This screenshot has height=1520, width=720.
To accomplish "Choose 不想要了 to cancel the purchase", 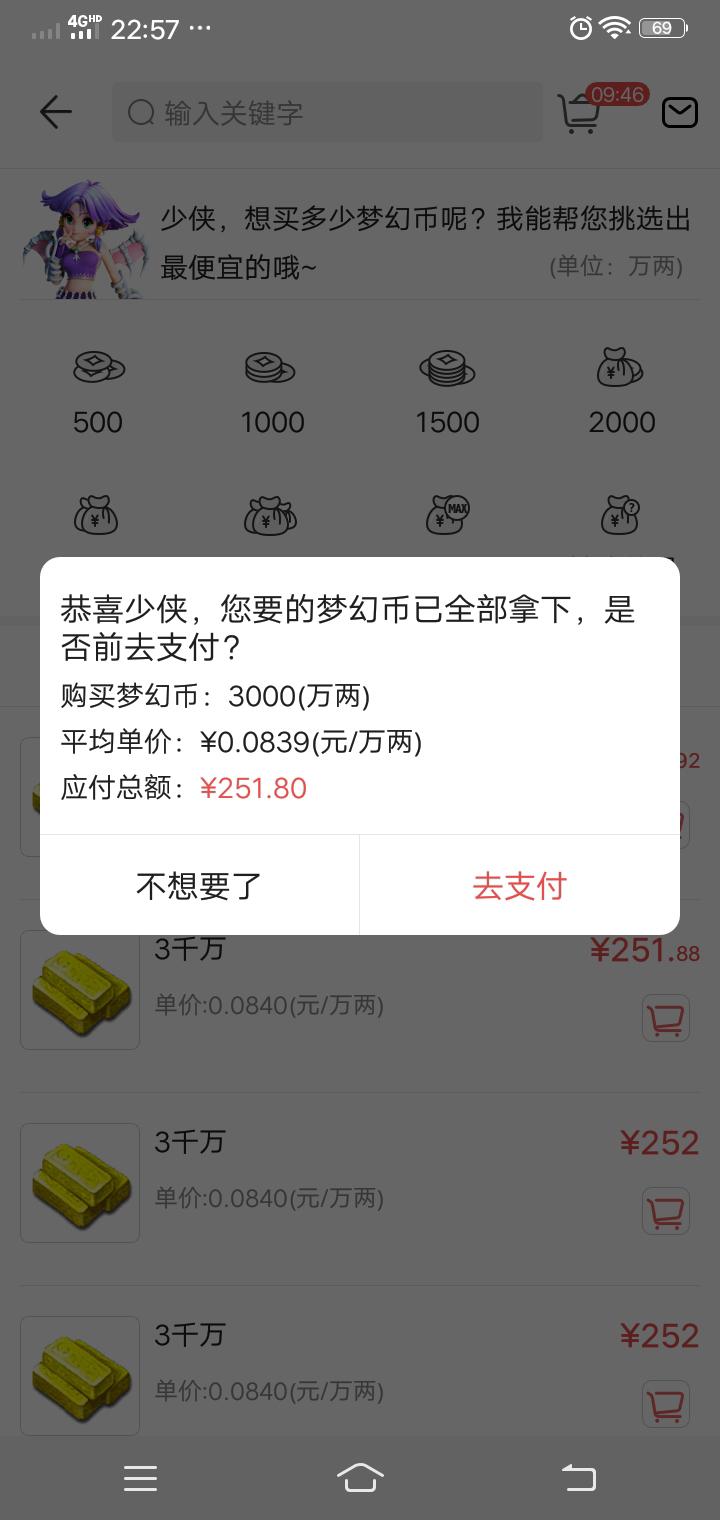I will (199, 885).
